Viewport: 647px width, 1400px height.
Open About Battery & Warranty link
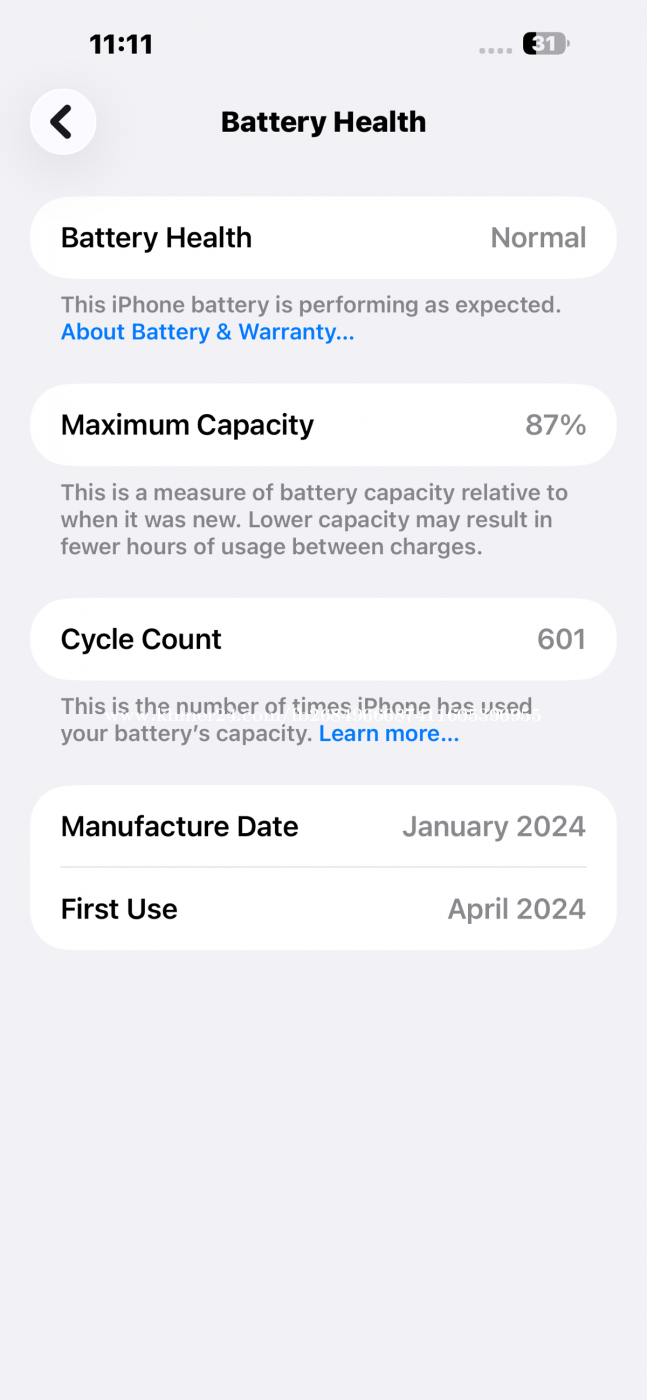tap(207, 332)
